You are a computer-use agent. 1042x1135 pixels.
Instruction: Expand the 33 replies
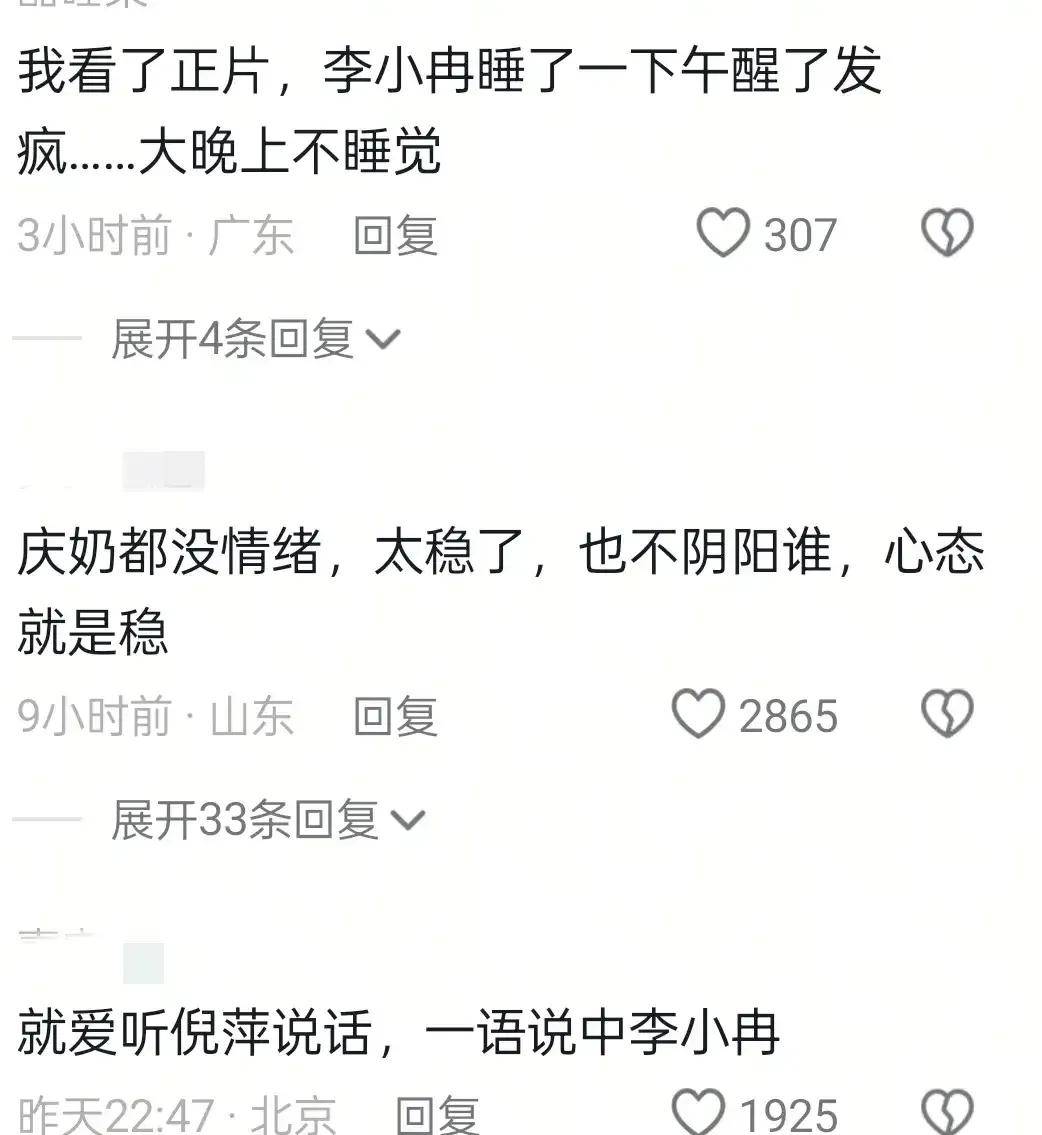pos(267,821)
